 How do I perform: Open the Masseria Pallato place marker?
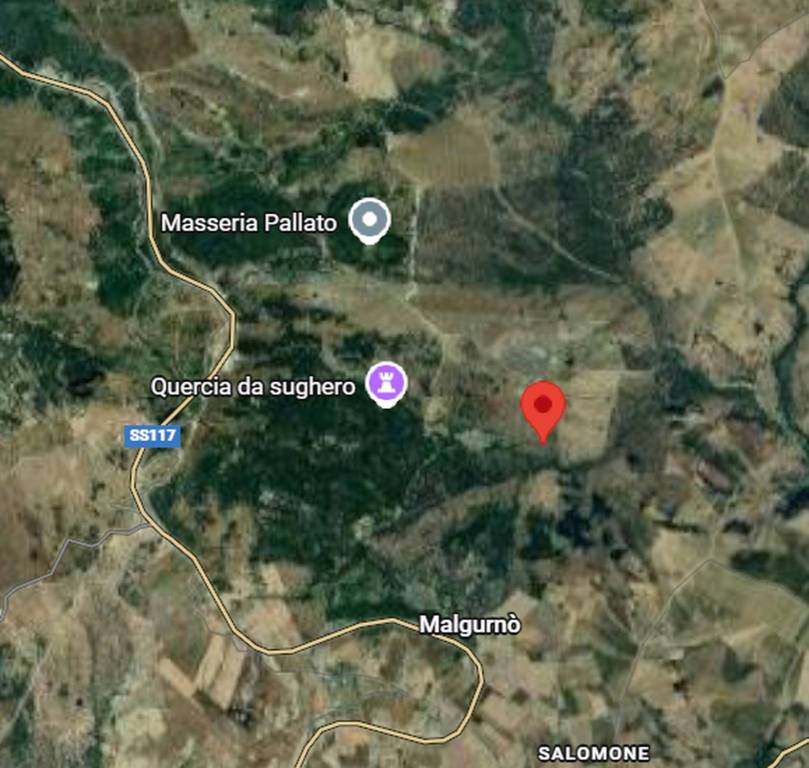click(x=370, y=219)
